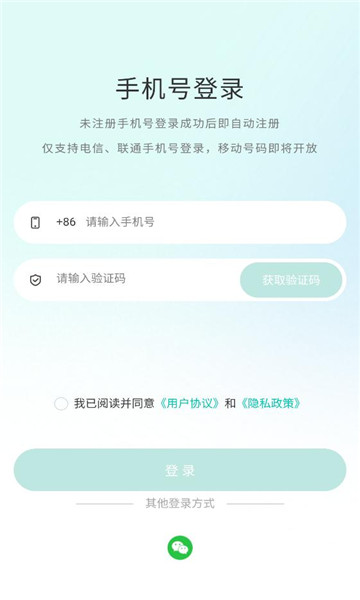Tap the phone number input field
Screen dimensions: 360x600
coord(180,222)
